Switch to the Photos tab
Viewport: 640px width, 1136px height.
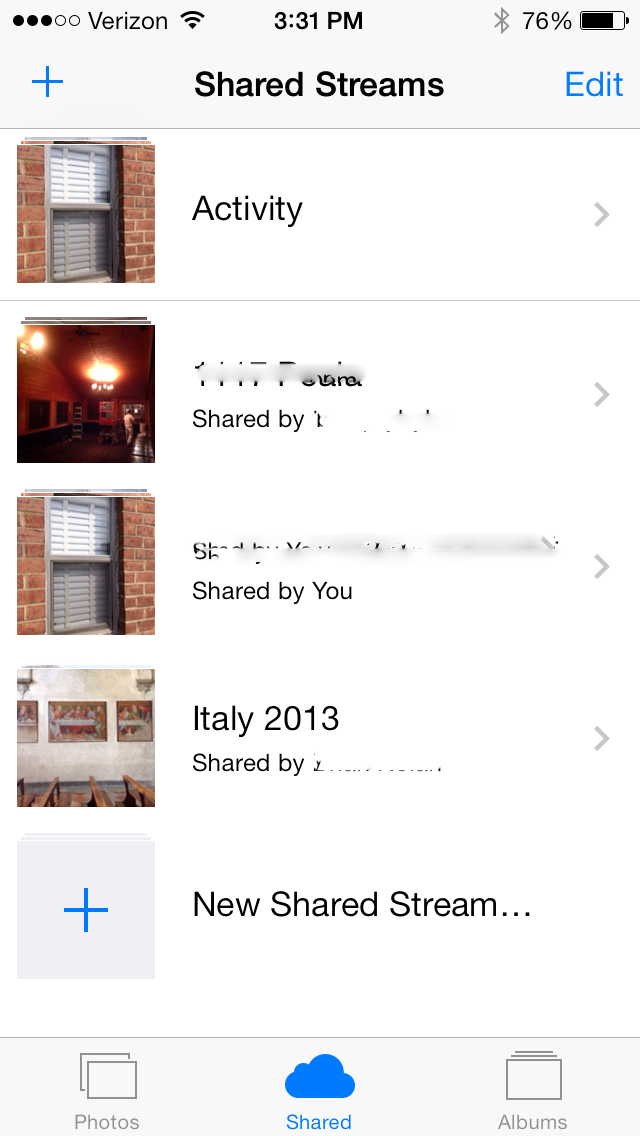tap(107, 1089)
